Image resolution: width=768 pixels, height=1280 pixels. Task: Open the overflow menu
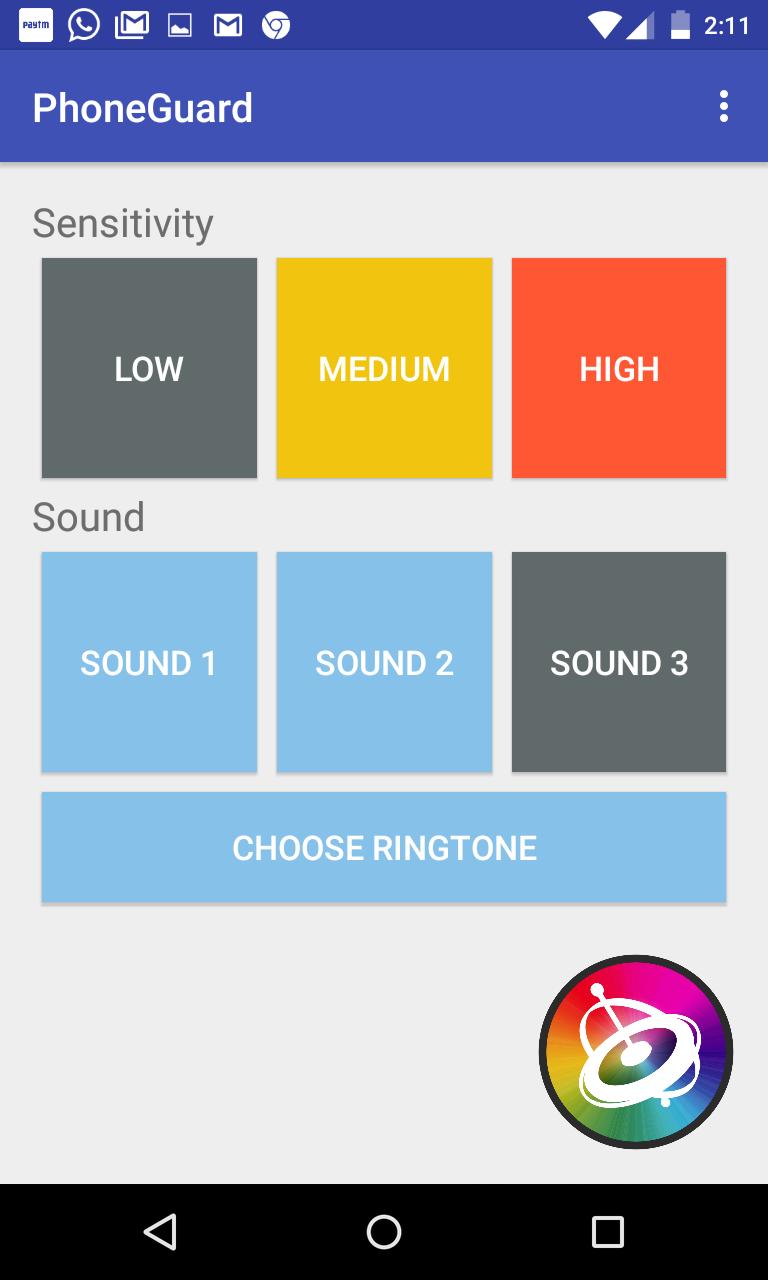723,107
